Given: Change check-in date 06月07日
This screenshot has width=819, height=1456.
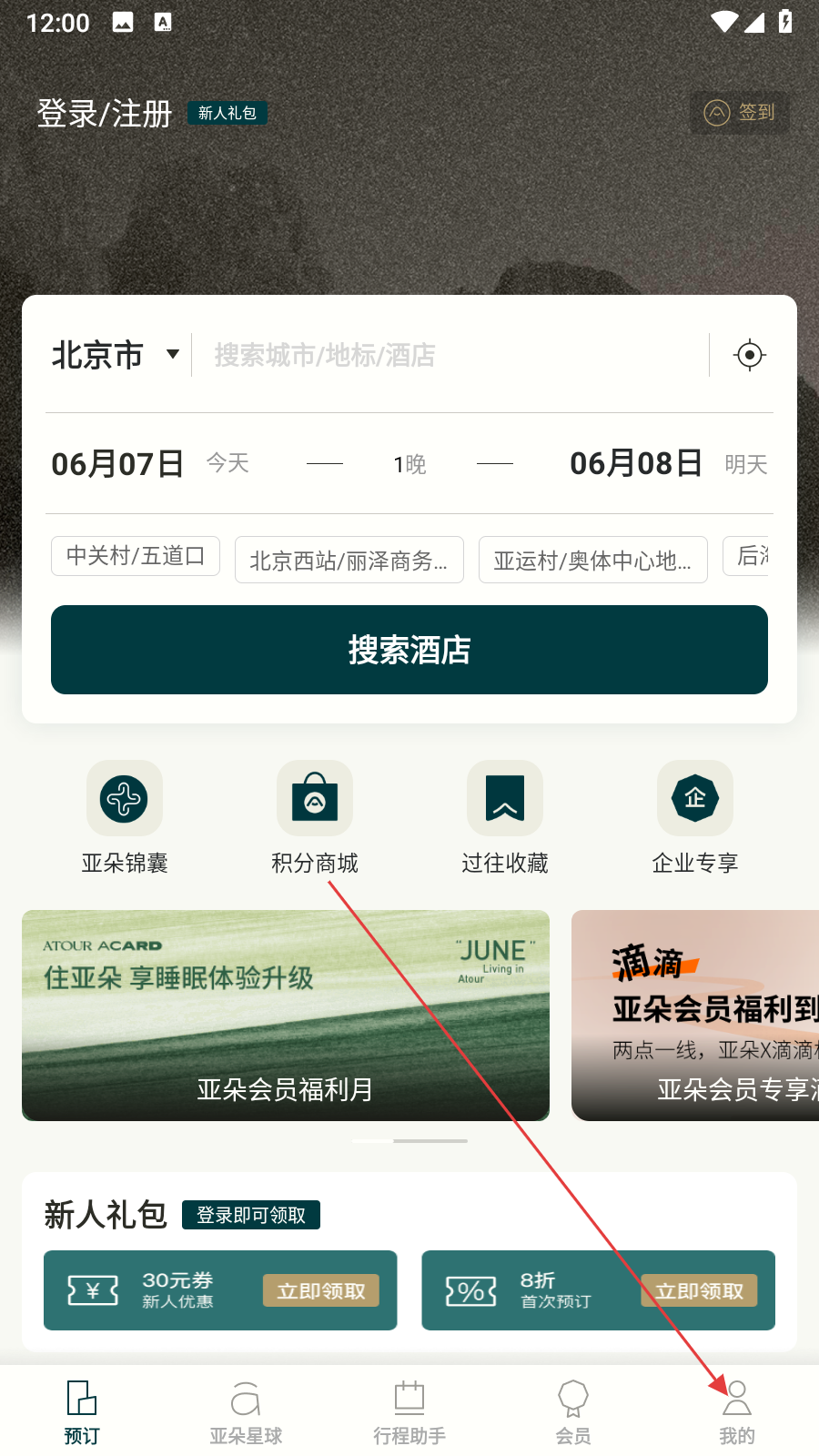Looking at the screenshot, I should 118,464.
